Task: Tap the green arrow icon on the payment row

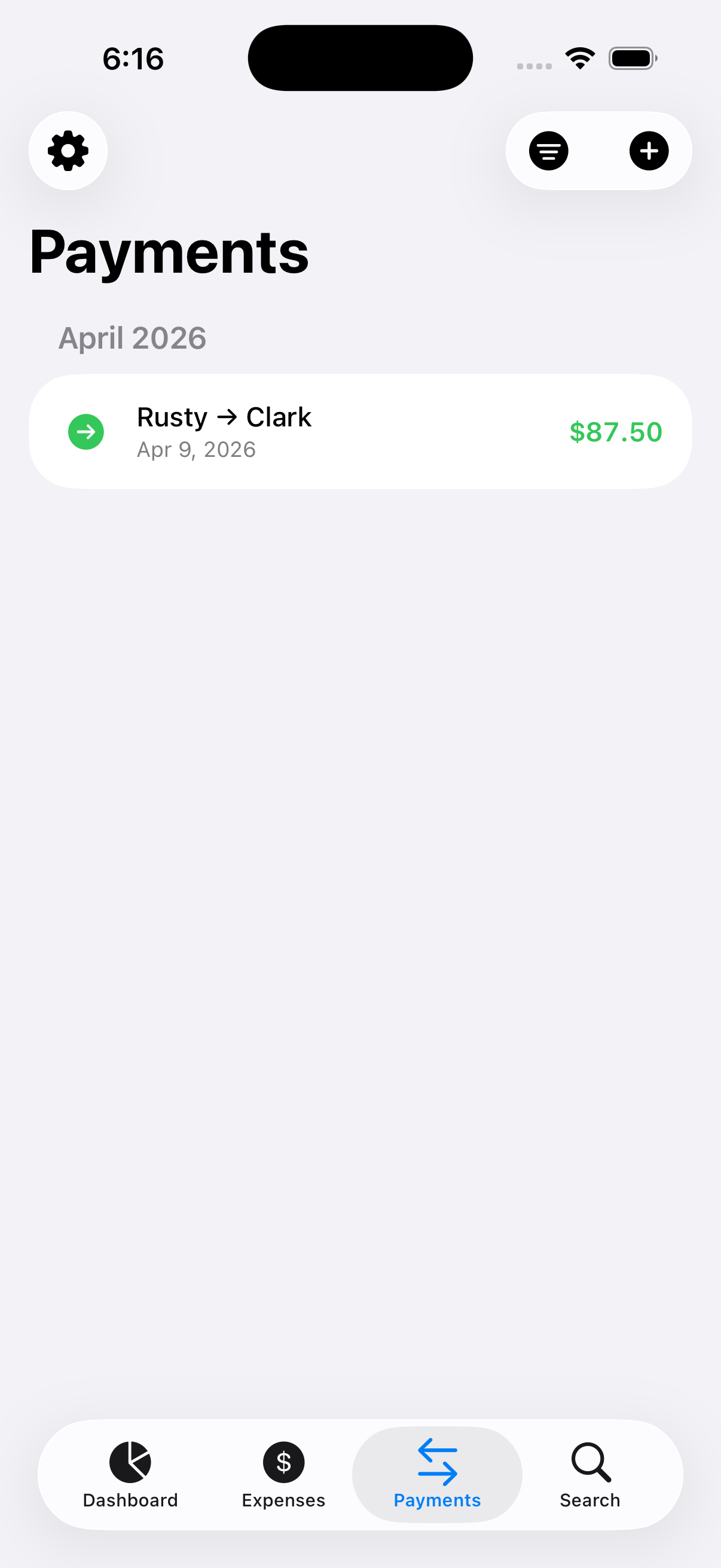Action: tap(85, 431)
